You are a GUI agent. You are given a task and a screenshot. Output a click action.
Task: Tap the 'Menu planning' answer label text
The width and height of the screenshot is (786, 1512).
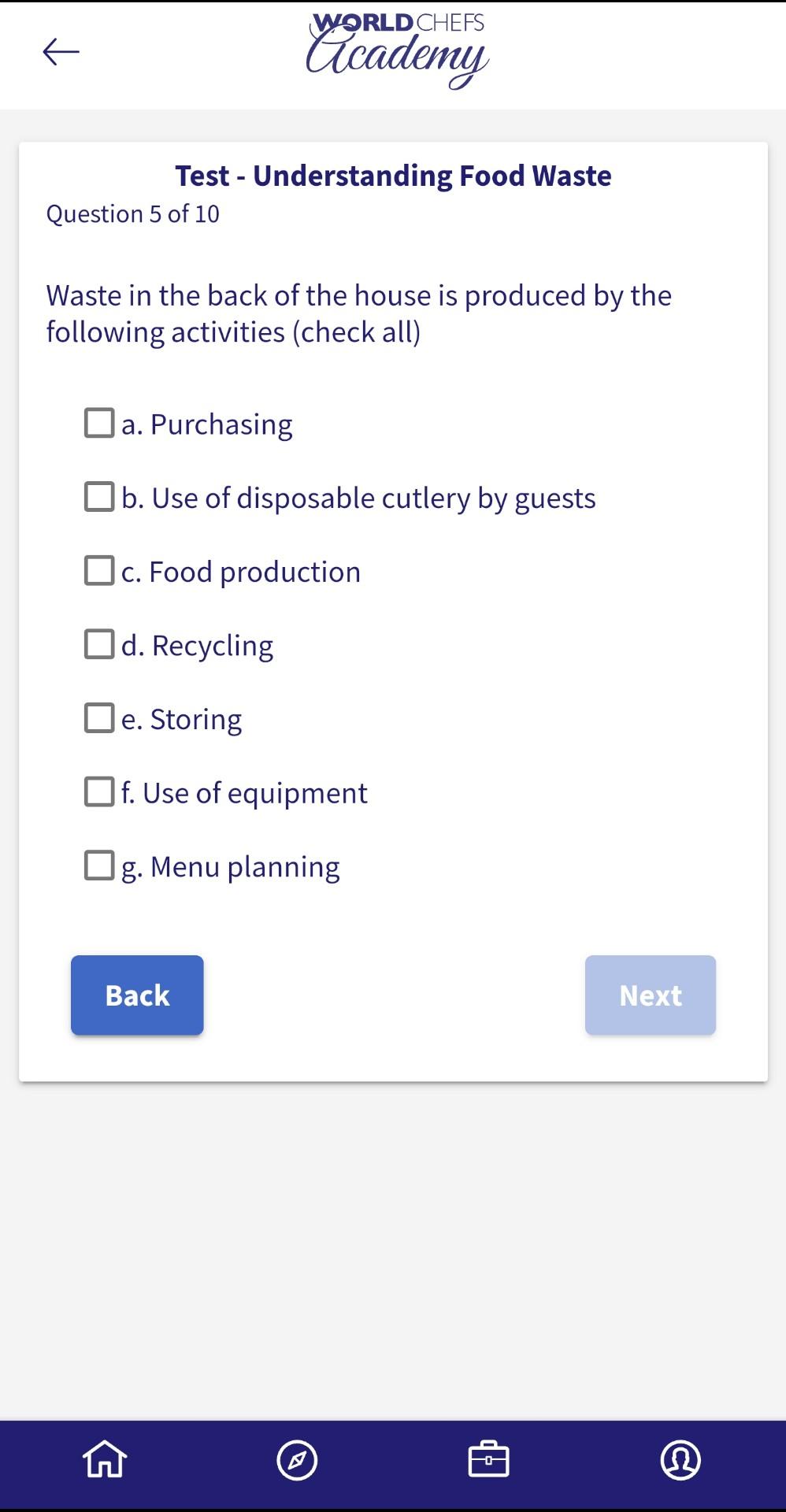pos(231,866)
